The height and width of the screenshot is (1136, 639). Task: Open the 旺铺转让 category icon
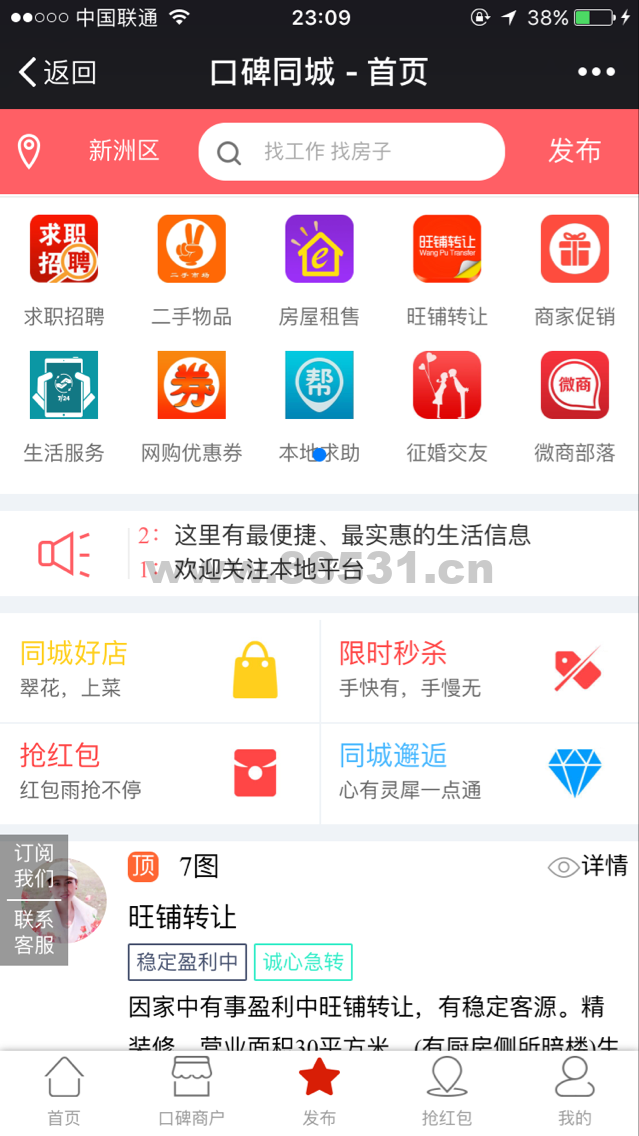pos(447,248)
